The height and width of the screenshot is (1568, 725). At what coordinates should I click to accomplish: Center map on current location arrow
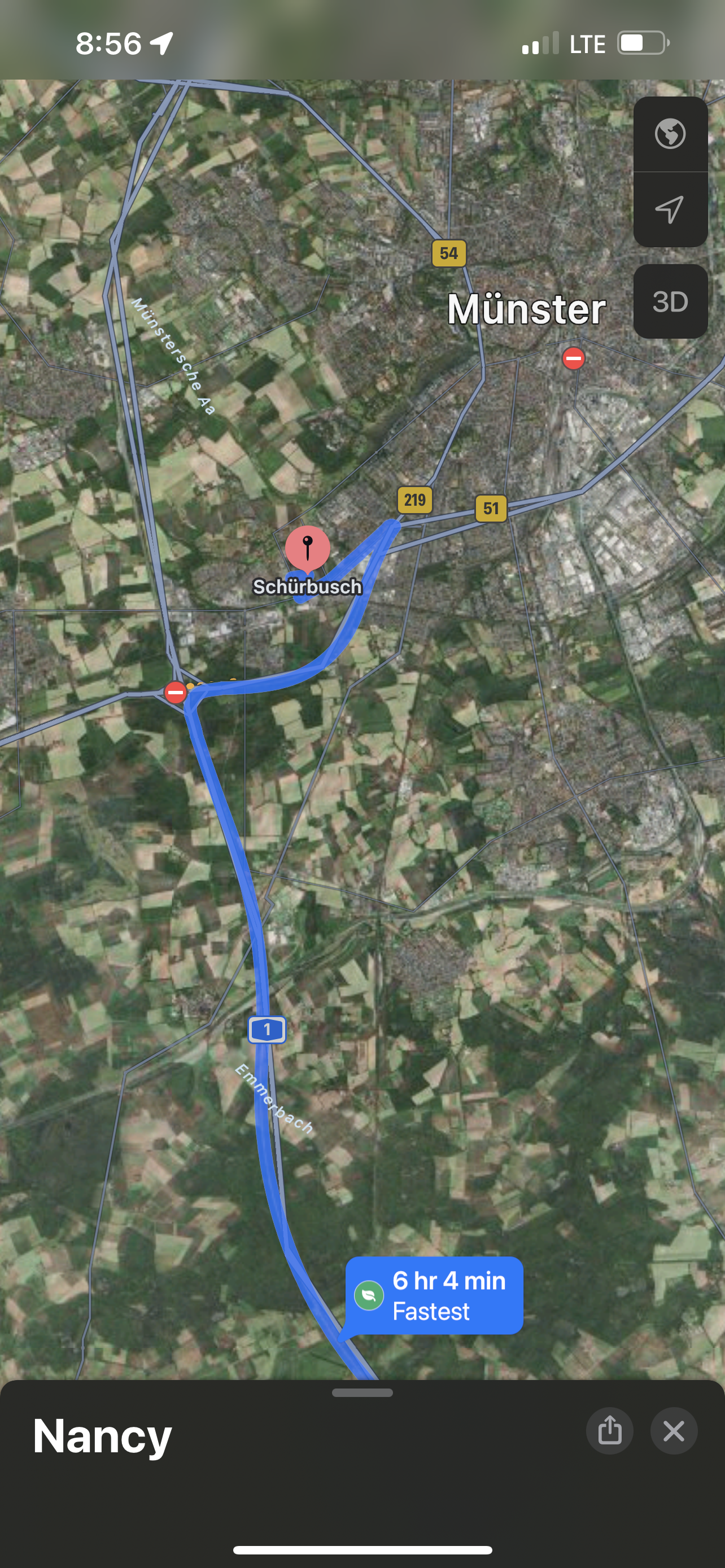click(670, 209)
